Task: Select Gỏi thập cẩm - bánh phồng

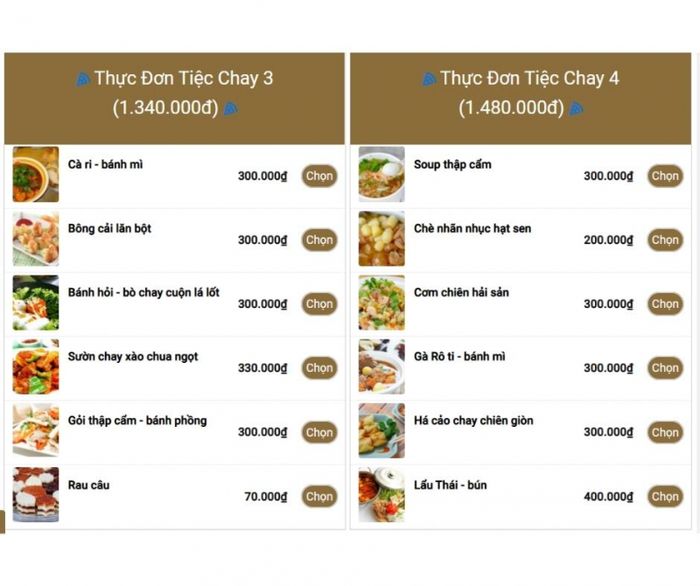Action: coord(319,432)
